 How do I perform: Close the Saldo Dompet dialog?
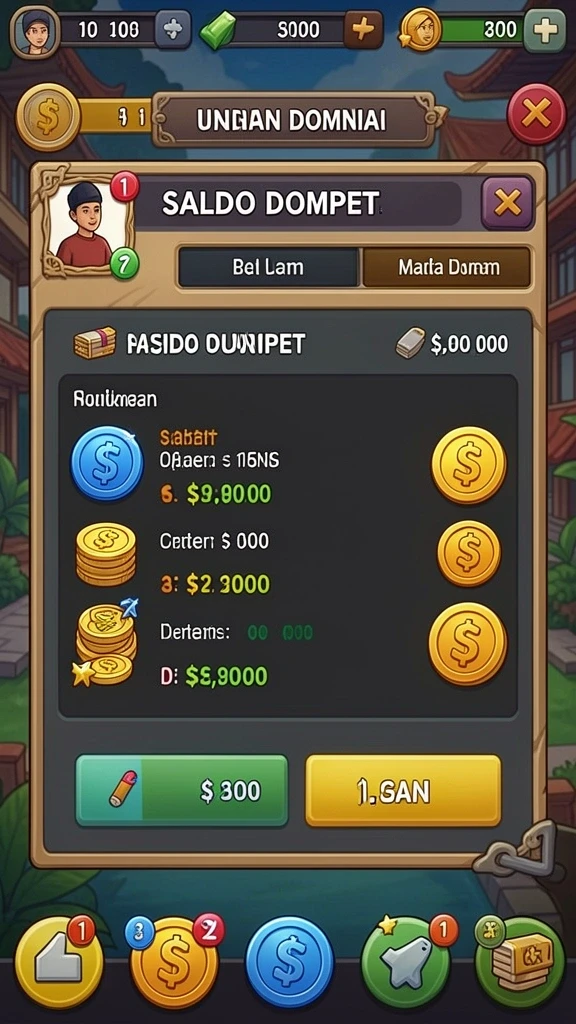point(507,204)
